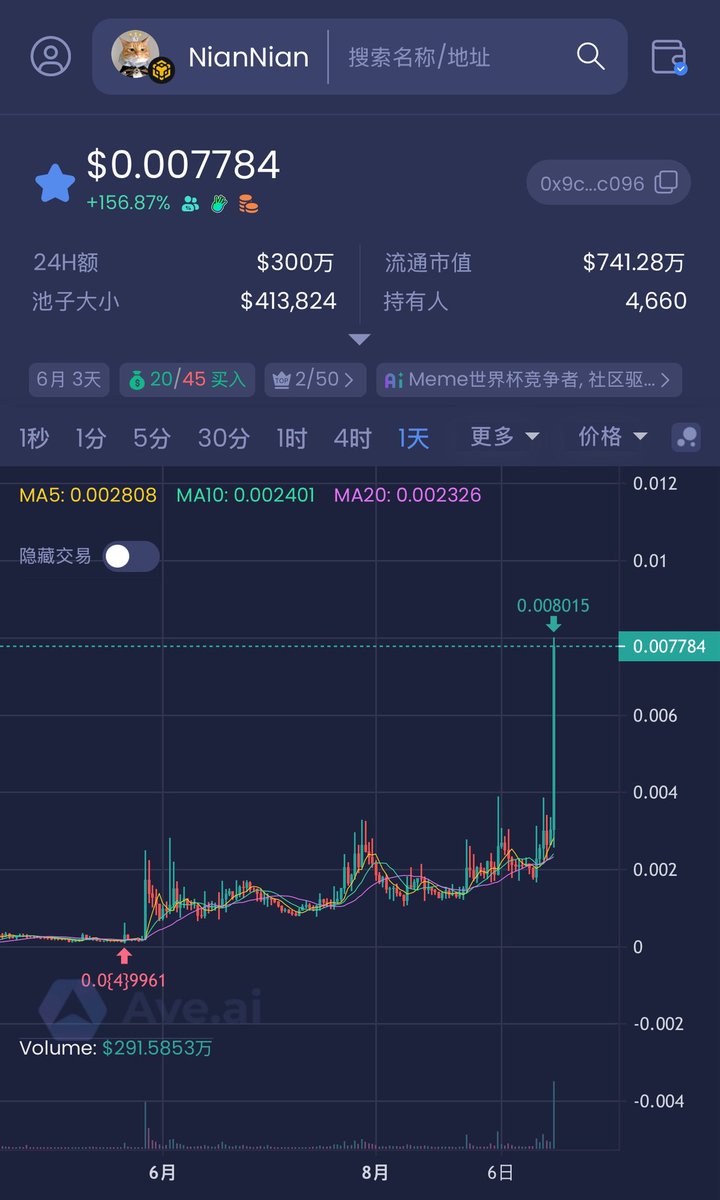Image resolution: width=720 pixels, height=1200 pixels.
Task: Select the 30分 timeframe
Action: pos(223,438)
